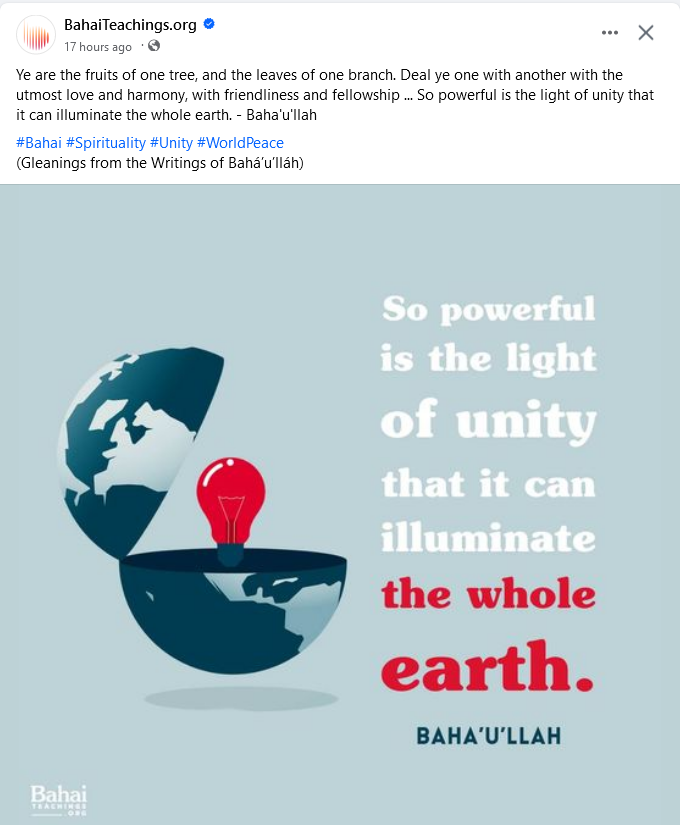
Task: Open the #Unity hashtag
Action: coord(171,143)
